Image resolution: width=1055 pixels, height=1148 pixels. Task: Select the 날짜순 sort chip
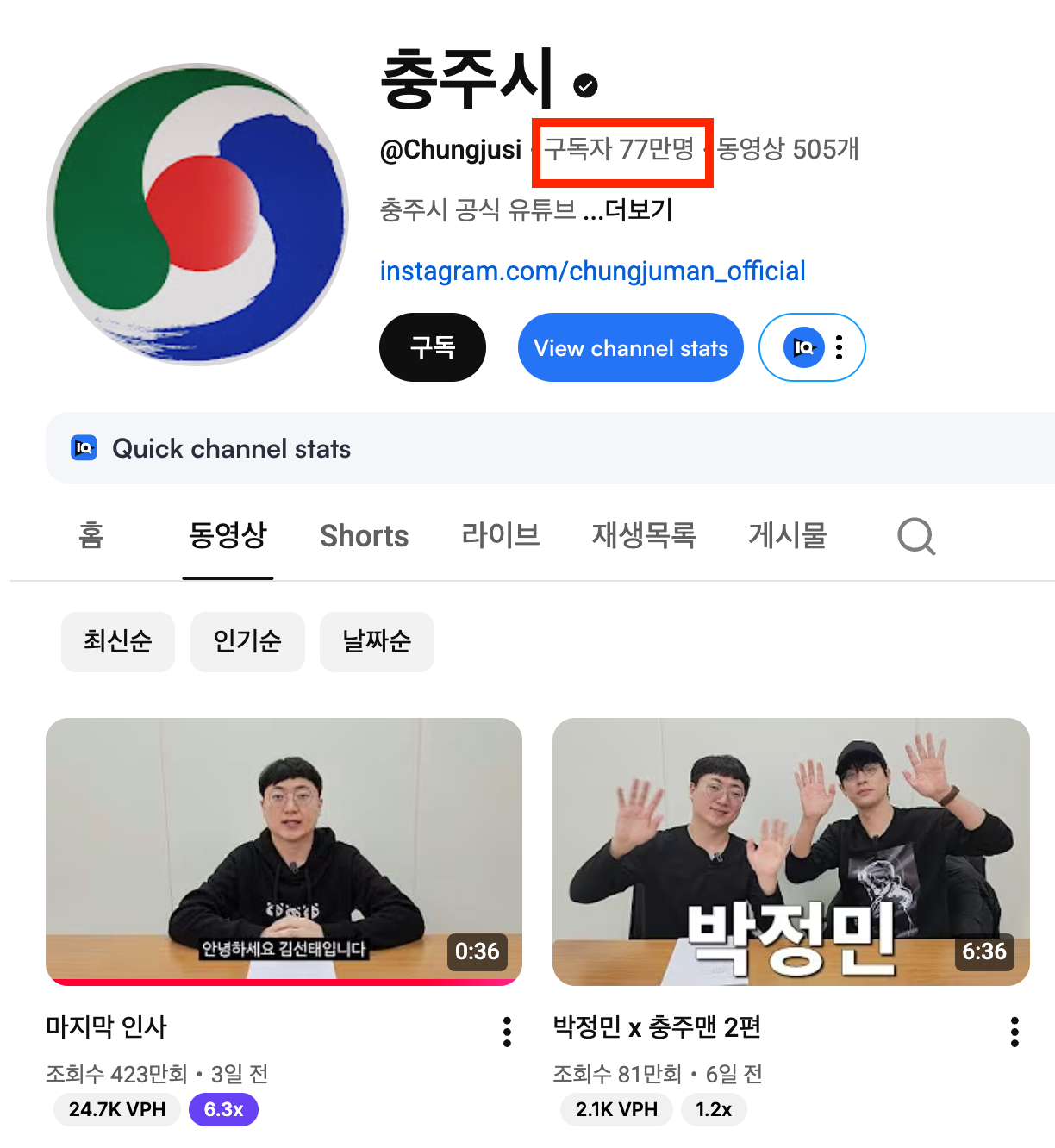[x=377, y=641]
